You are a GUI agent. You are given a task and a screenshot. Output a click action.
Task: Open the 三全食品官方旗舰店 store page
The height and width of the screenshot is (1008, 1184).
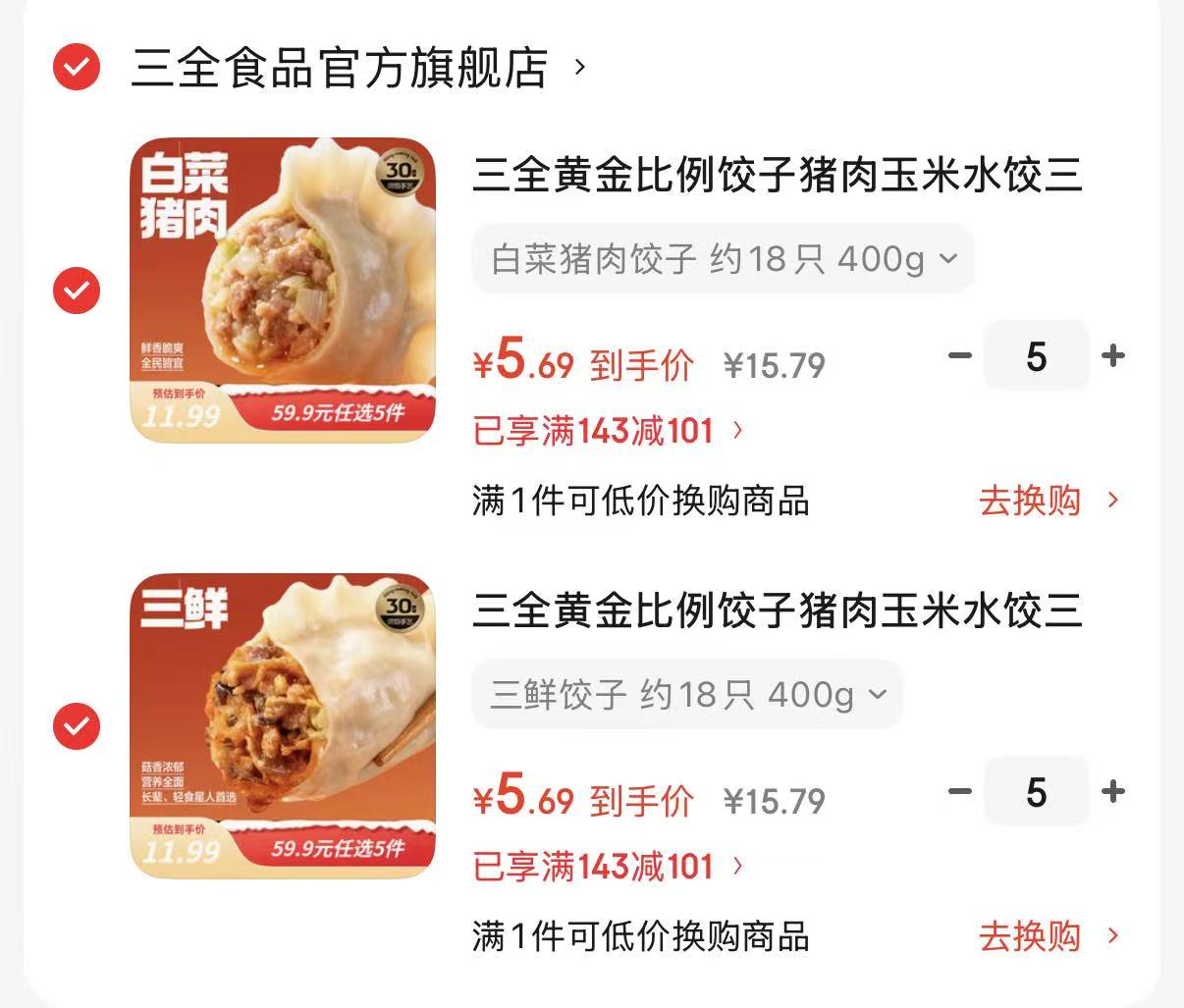358,68
